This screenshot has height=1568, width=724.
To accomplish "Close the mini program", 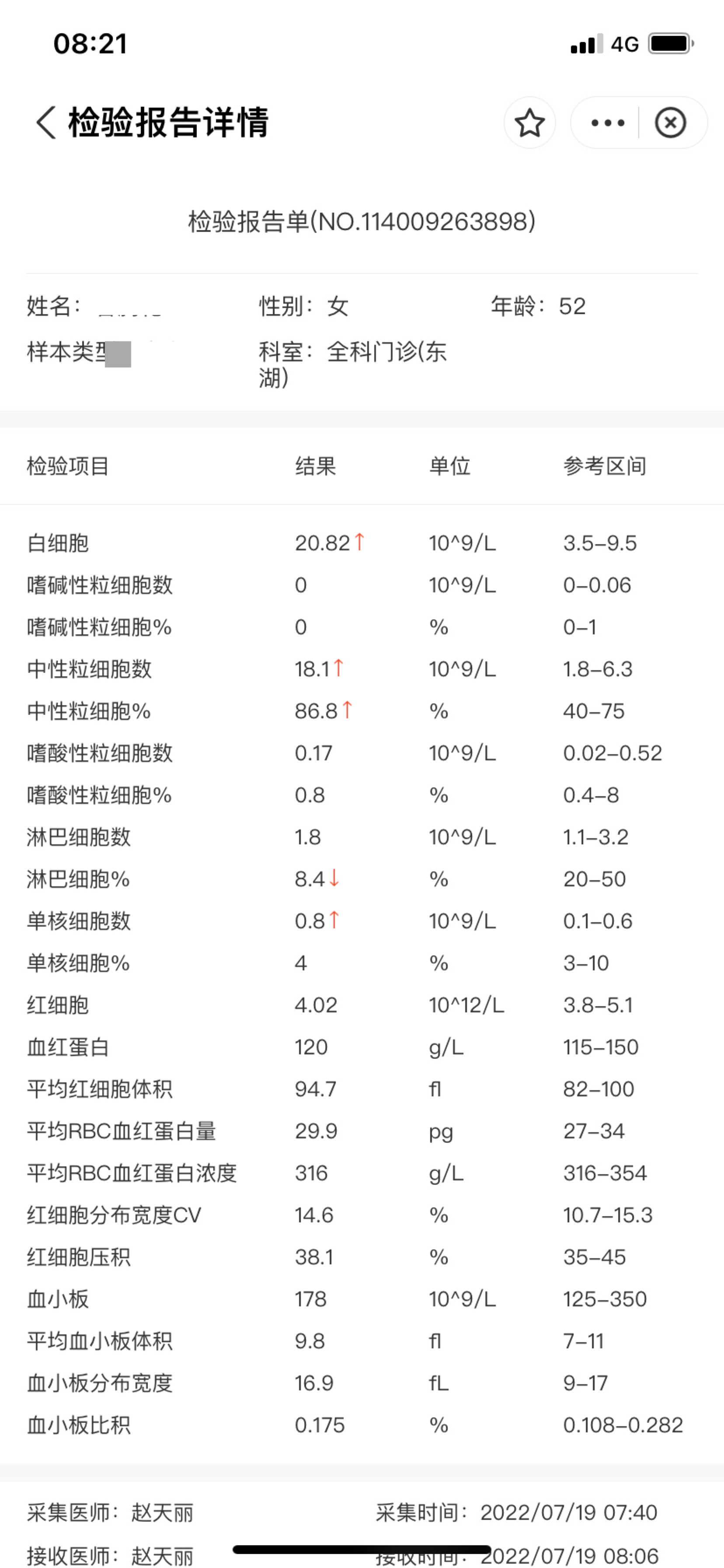I will pos(671,122).
